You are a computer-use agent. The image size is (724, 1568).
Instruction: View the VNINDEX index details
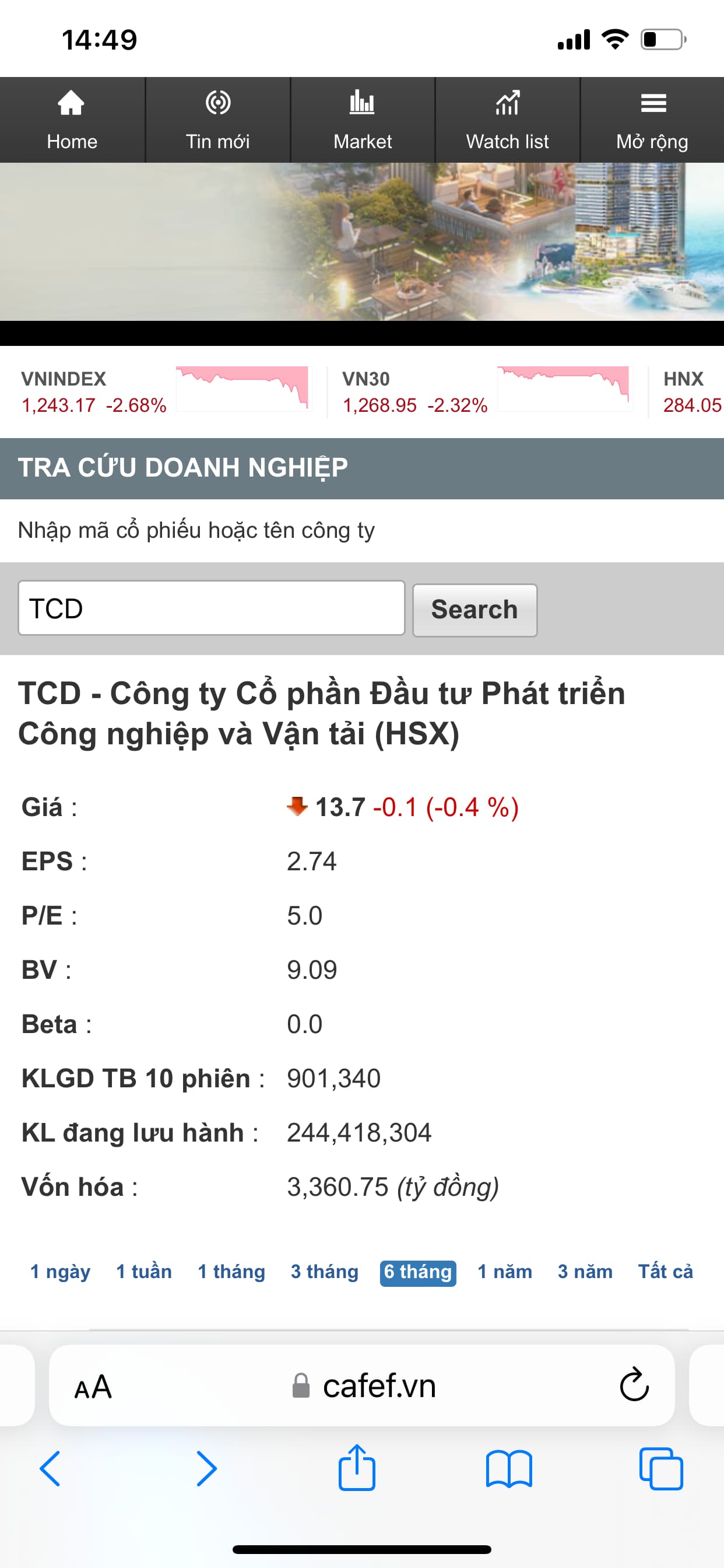pos(94,391)
